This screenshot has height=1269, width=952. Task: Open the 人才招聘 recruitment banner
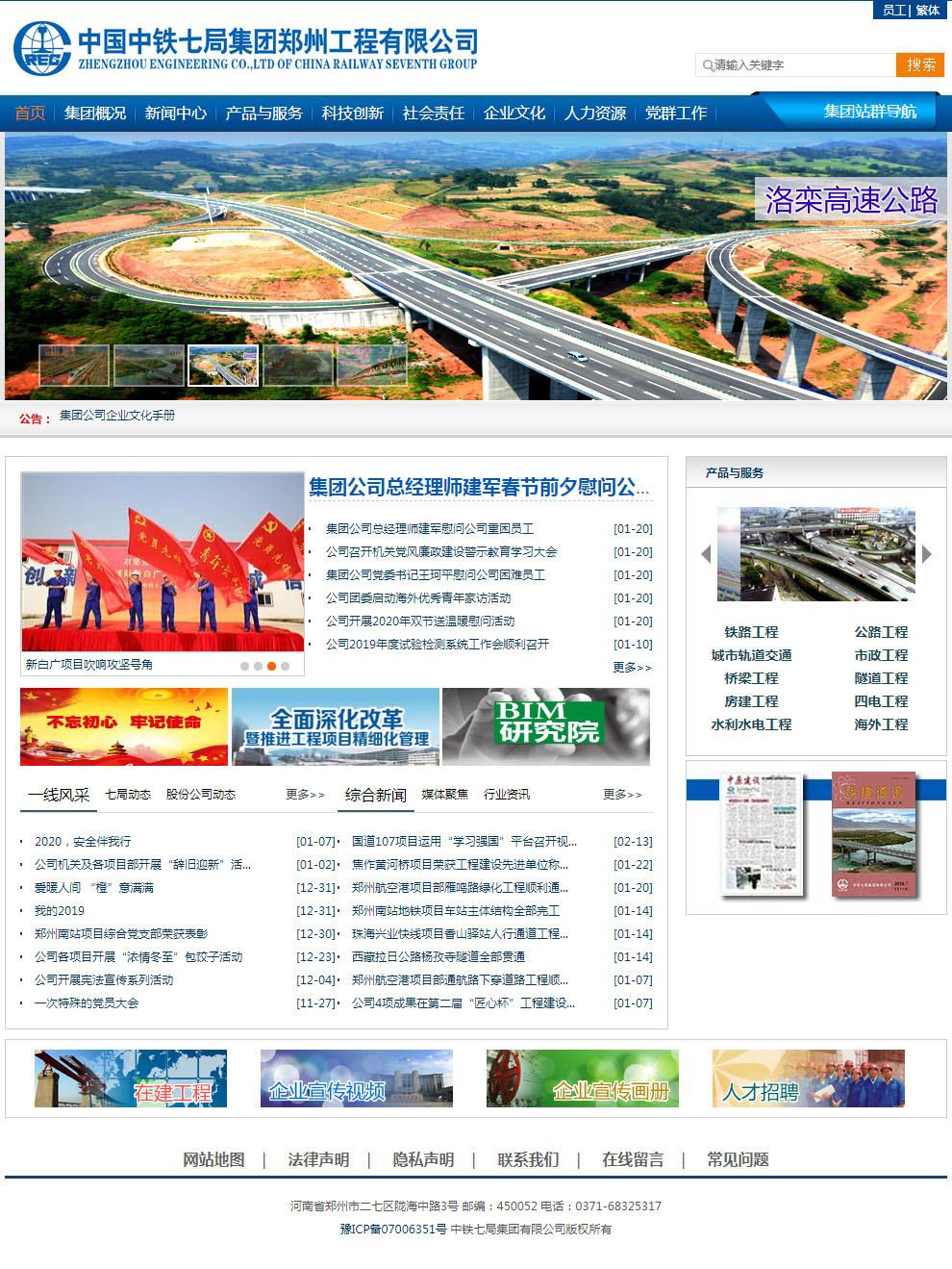pos(808,1079)
